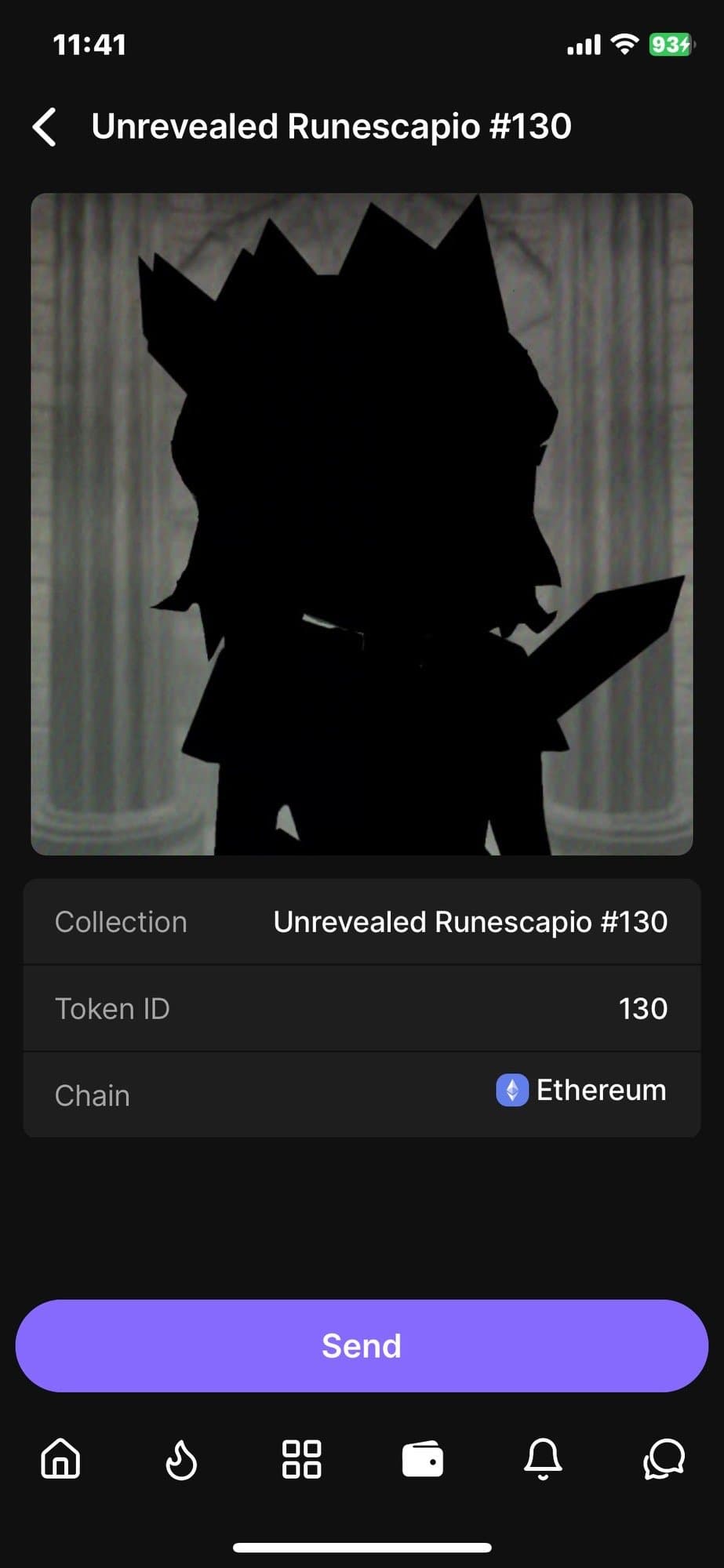The height and width of the screenshot is (1568, 724).
Task: Select the trending flame icon
Action: (x=182, y=1459)
